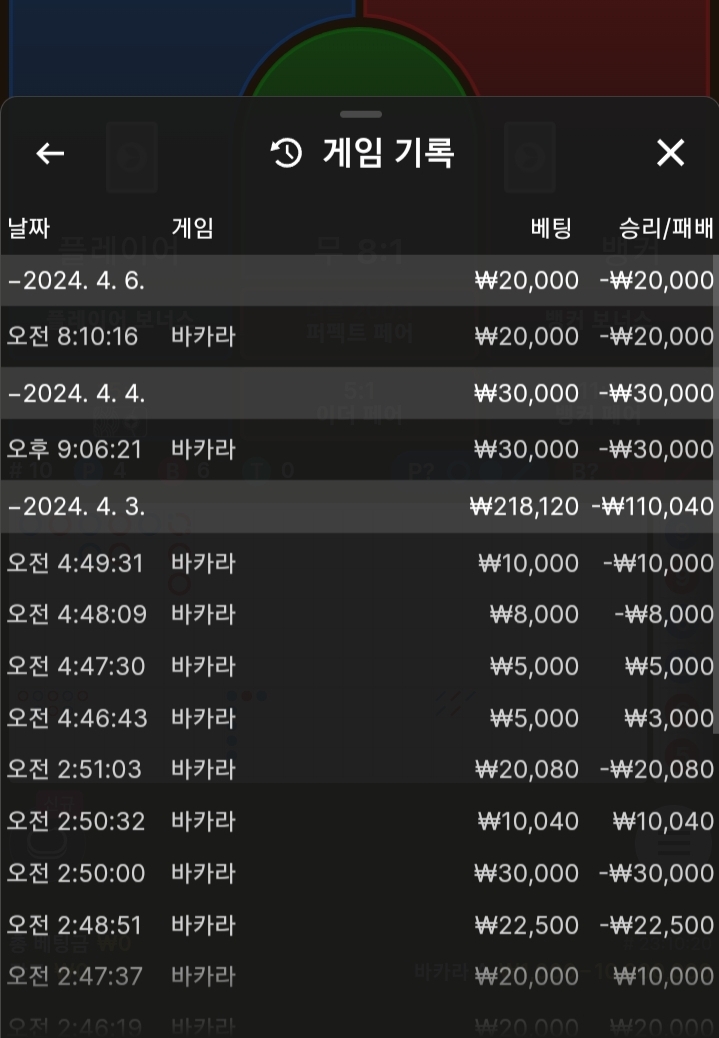Show details for 오전 2:50:00 game
This screenshot has height=1038, width=719.
coord(359,873)
